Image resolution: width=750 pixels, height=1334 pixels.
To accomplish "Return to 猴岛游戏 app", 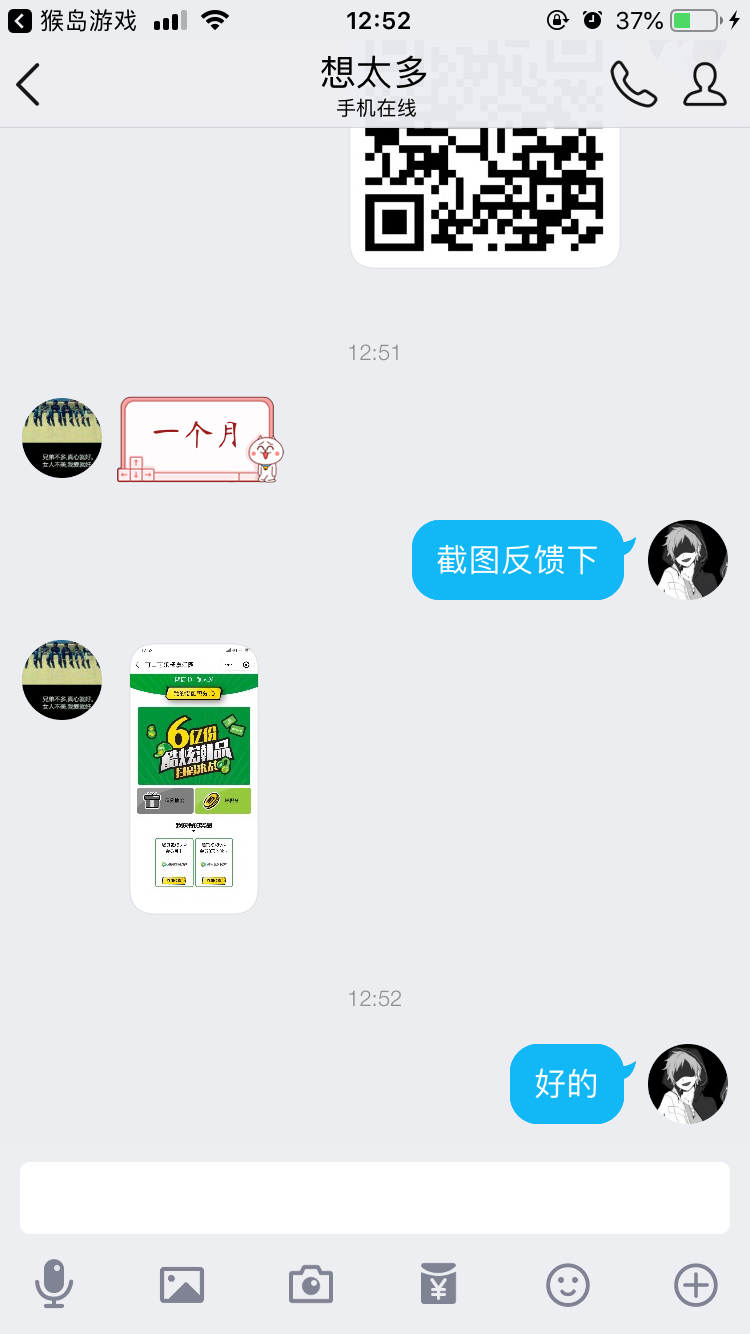I will [72, 20].
